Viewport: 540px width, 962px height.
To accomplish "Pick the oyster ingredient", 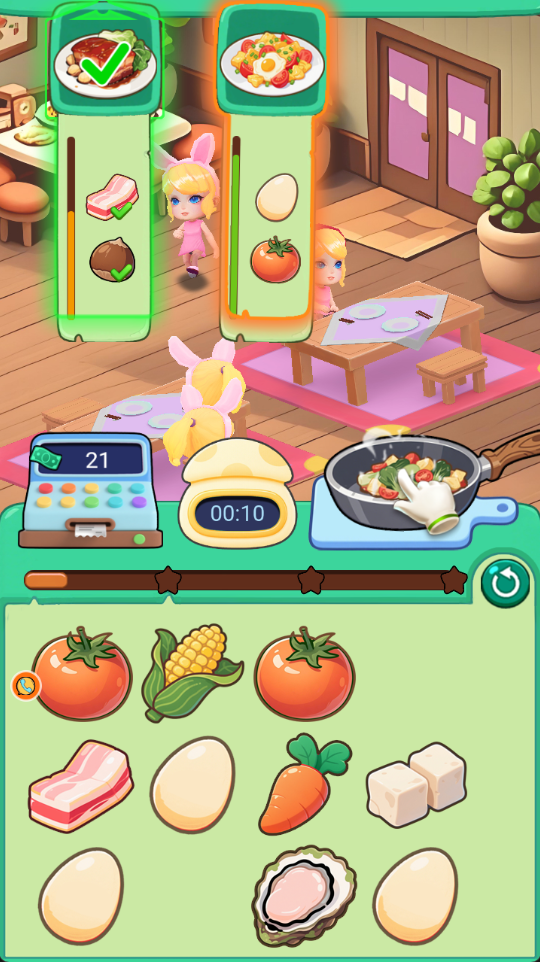I will pos(304,896).
